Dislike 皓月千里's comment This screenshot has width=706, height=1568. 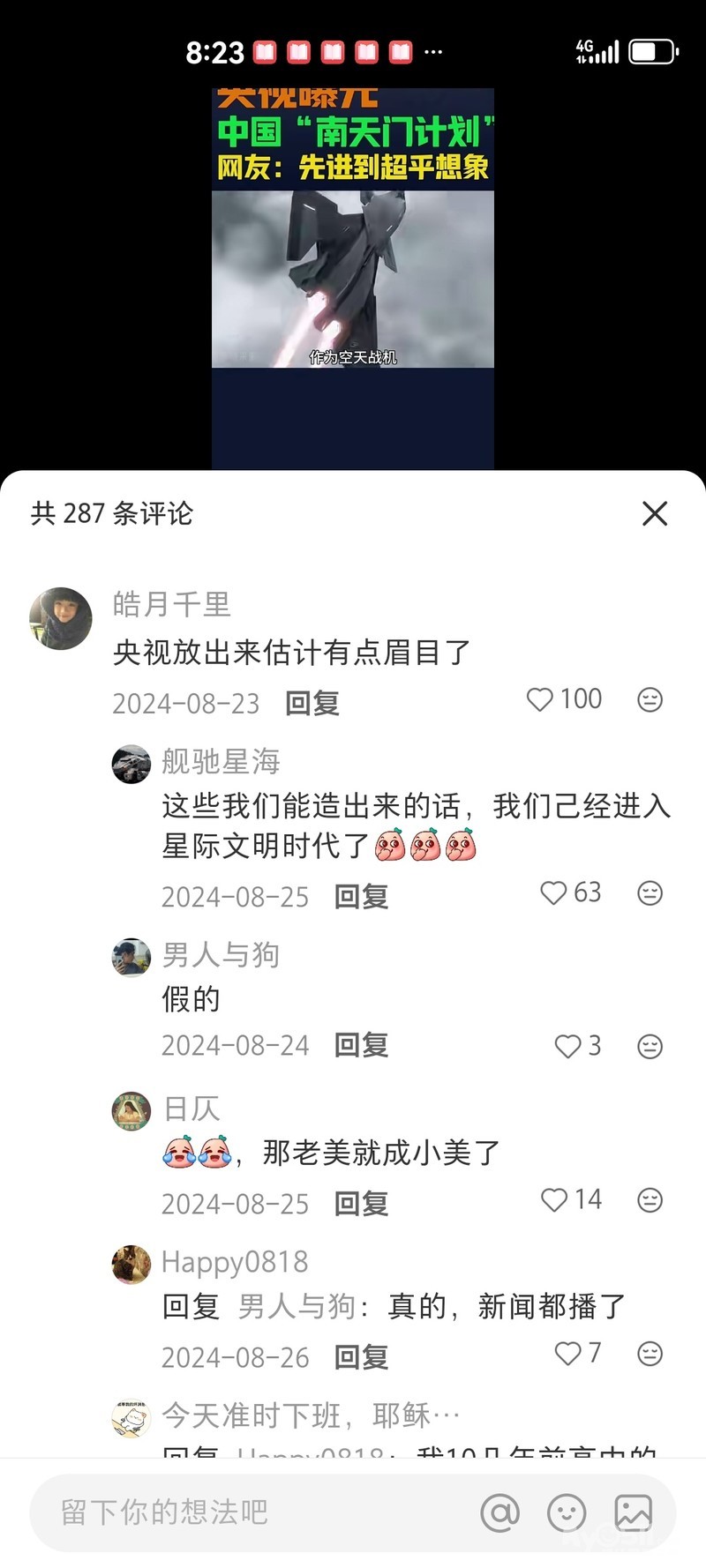[650, 699]
